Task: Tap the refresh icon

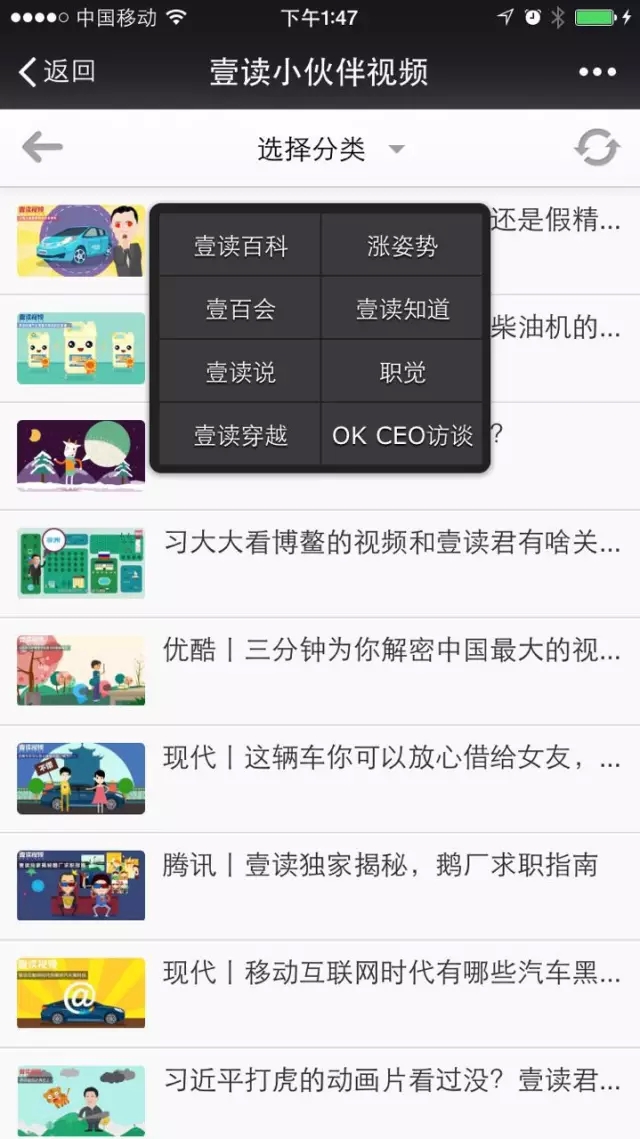Action: [x=597, y=149]
